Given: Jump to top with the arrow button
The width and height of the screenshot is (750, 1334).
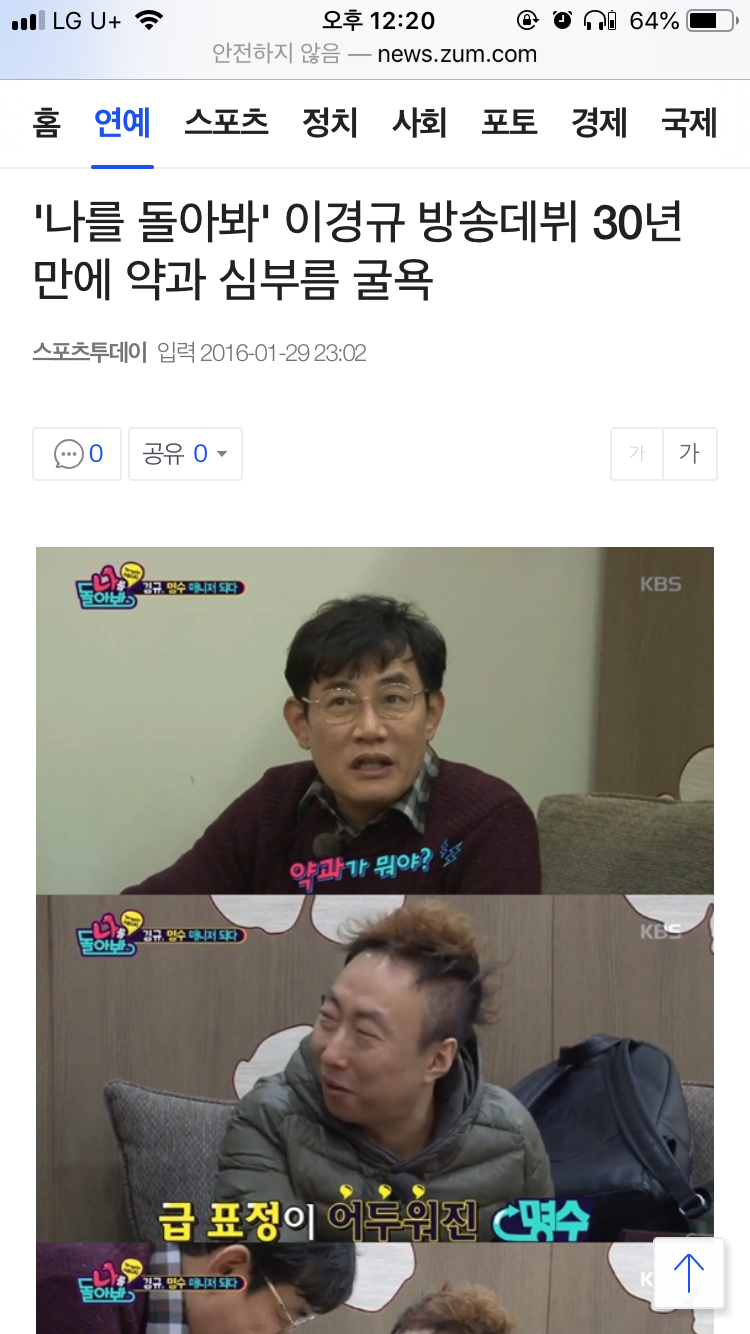Looking at the screenshot, I should (688, 1273).
